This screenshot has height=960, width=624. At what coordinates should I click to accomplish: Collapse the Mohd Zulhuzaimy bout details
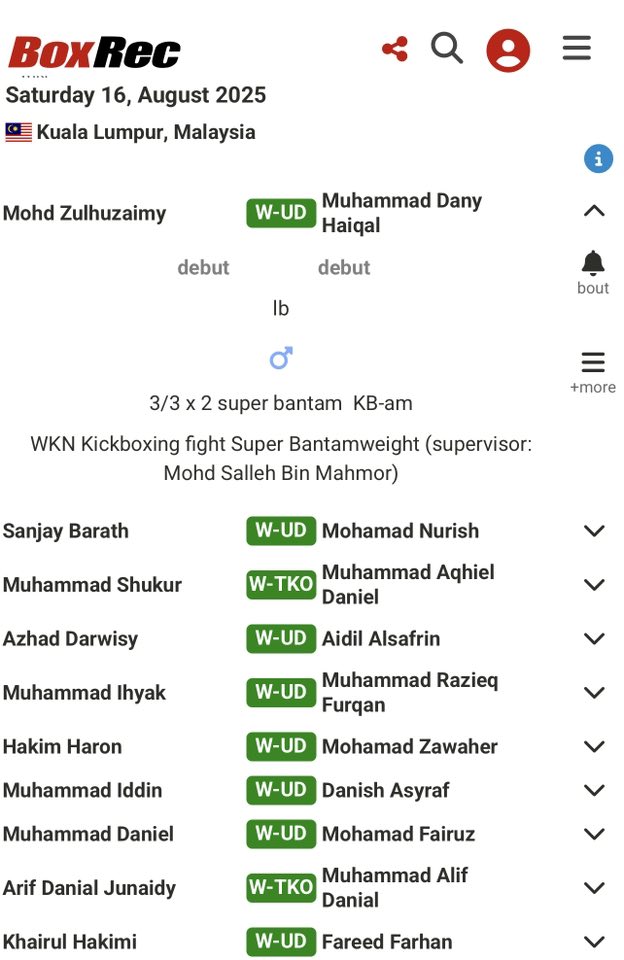(594, 211)
